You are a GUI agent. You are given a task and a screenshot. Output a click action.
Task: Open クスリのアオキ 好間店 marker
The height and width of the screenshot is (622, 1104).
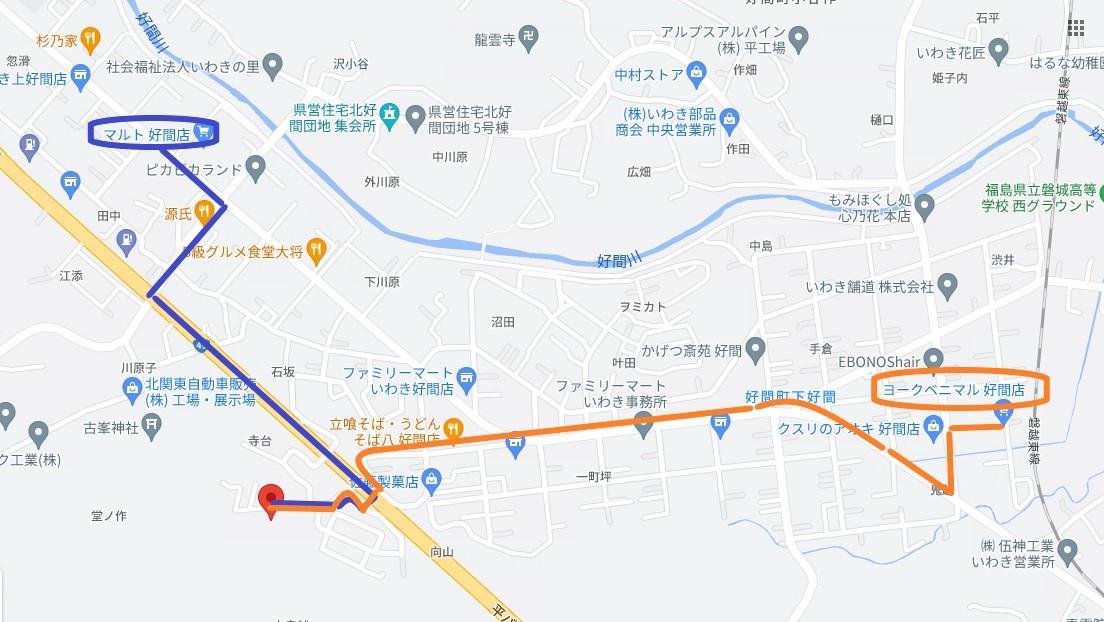pos(934,428)
